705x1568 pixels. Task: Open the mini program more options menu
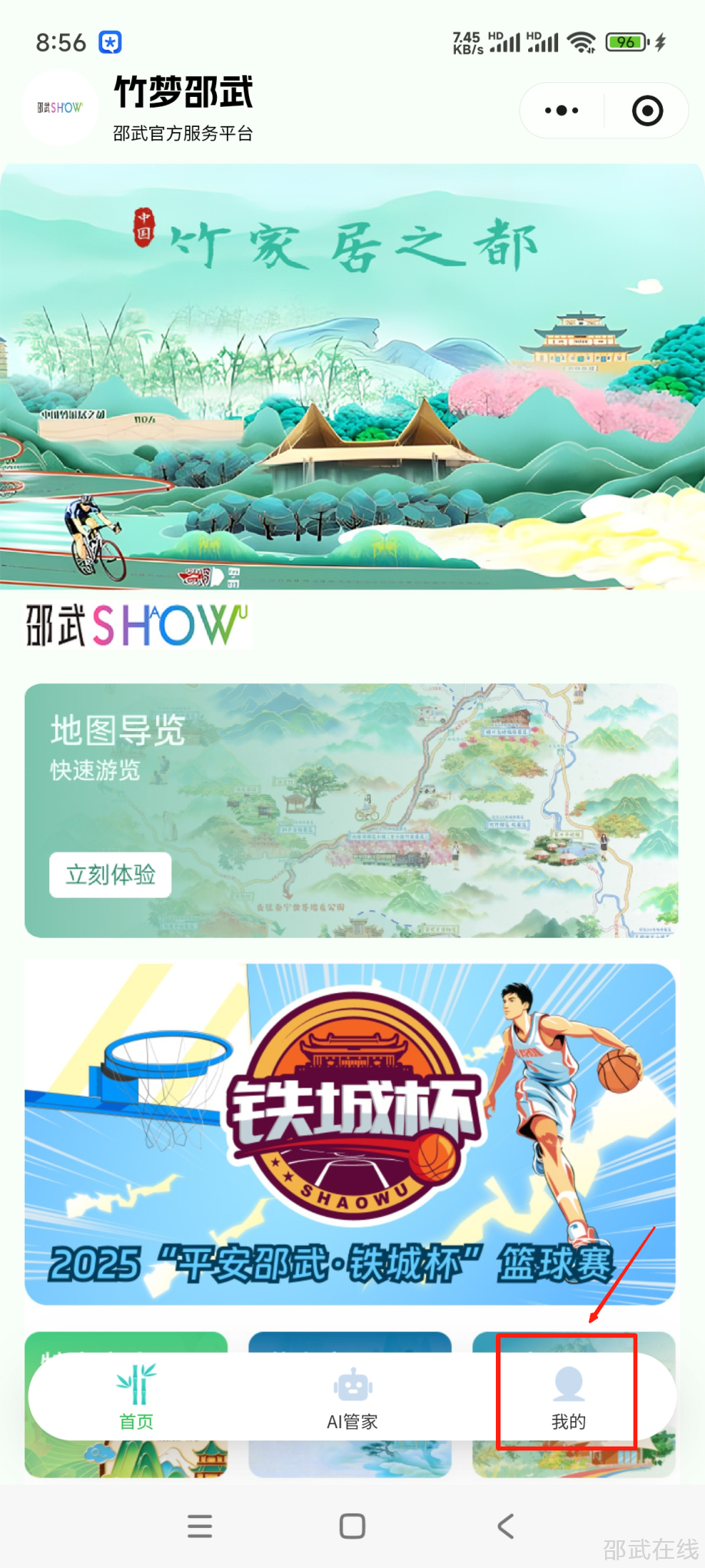click(x=562, y=111)
